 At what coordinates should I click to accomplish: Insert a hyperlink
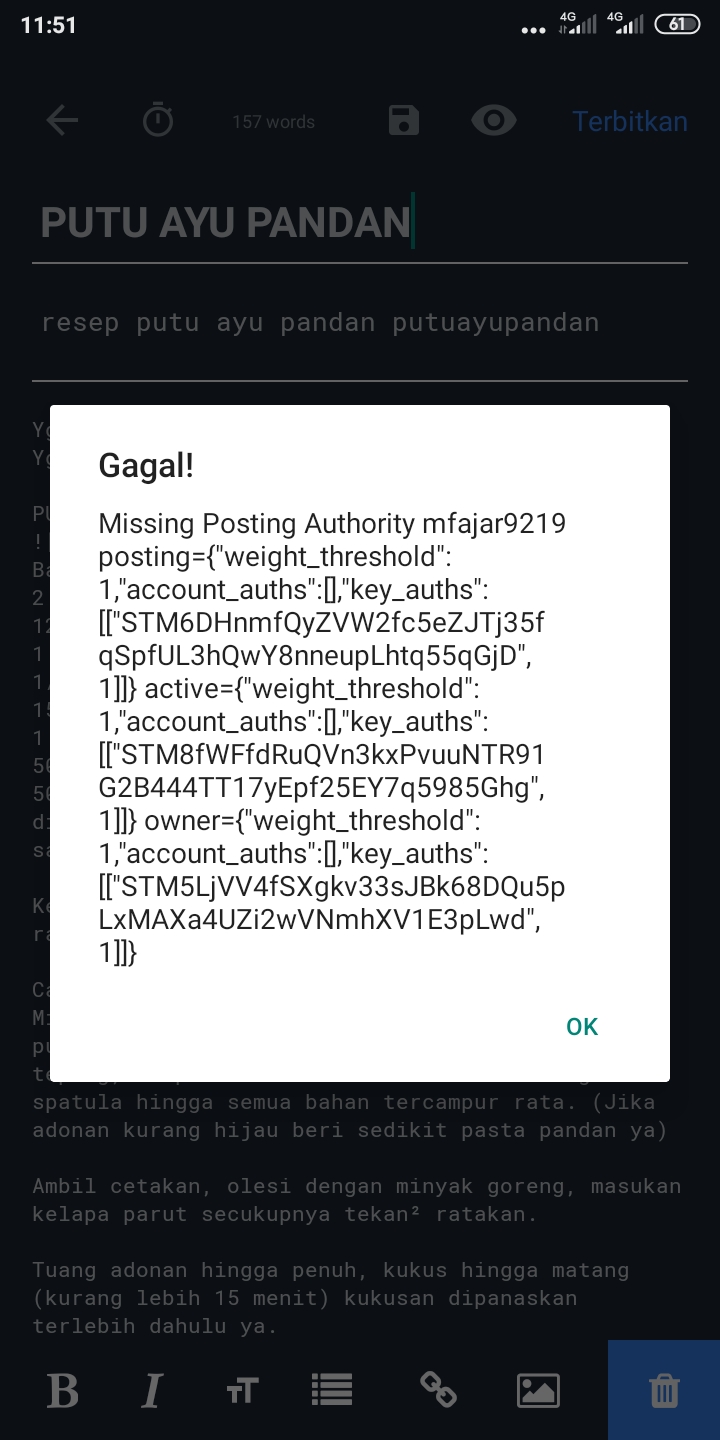pos(438,1390)
